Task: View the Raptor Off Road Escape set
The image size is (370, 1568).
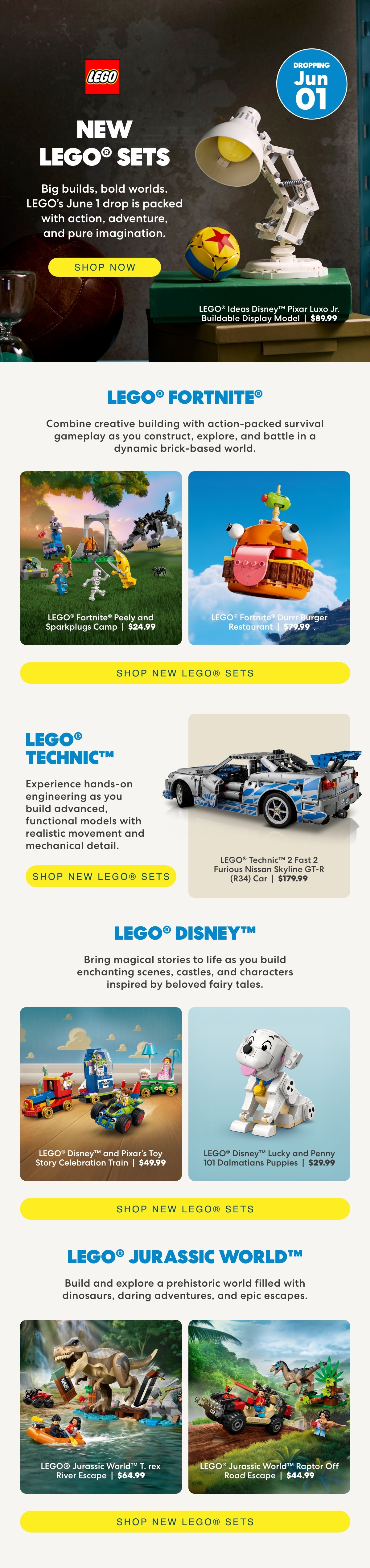Action: pyautogui.click(x=269, y=1406)
